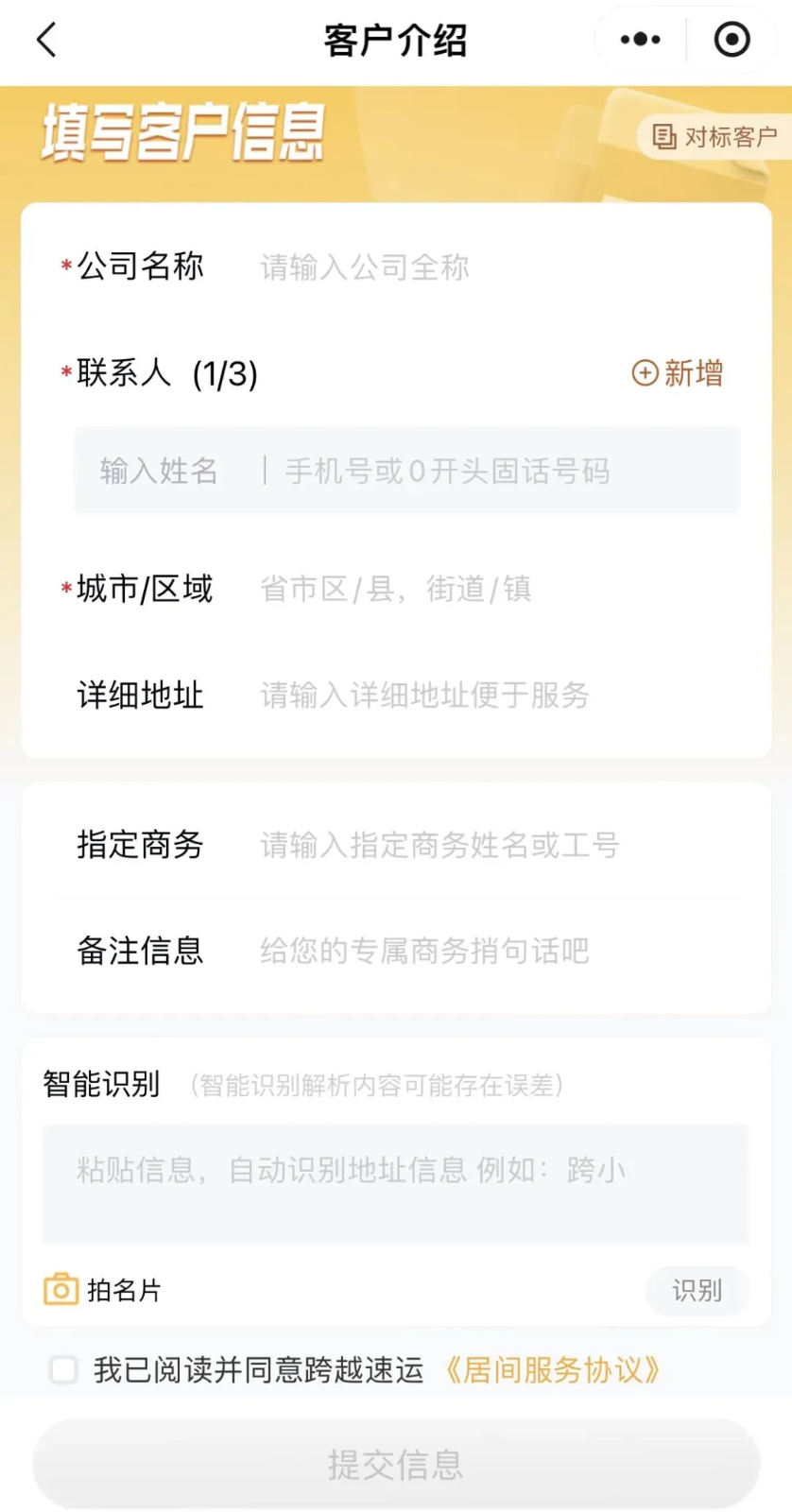
Task: Take a business card photo via 拍名片
Action: [103, 1290]
